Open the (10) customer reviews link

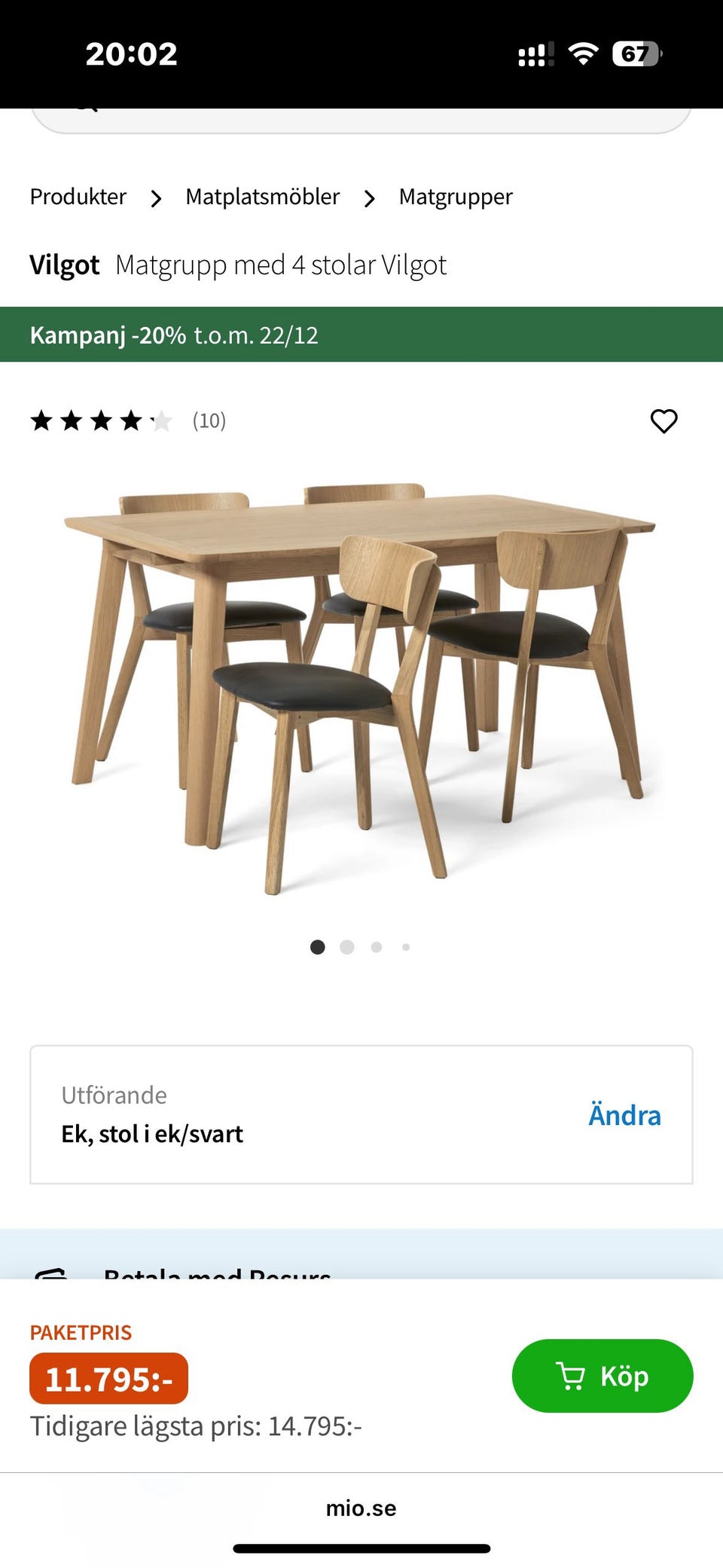pos(208,421)
